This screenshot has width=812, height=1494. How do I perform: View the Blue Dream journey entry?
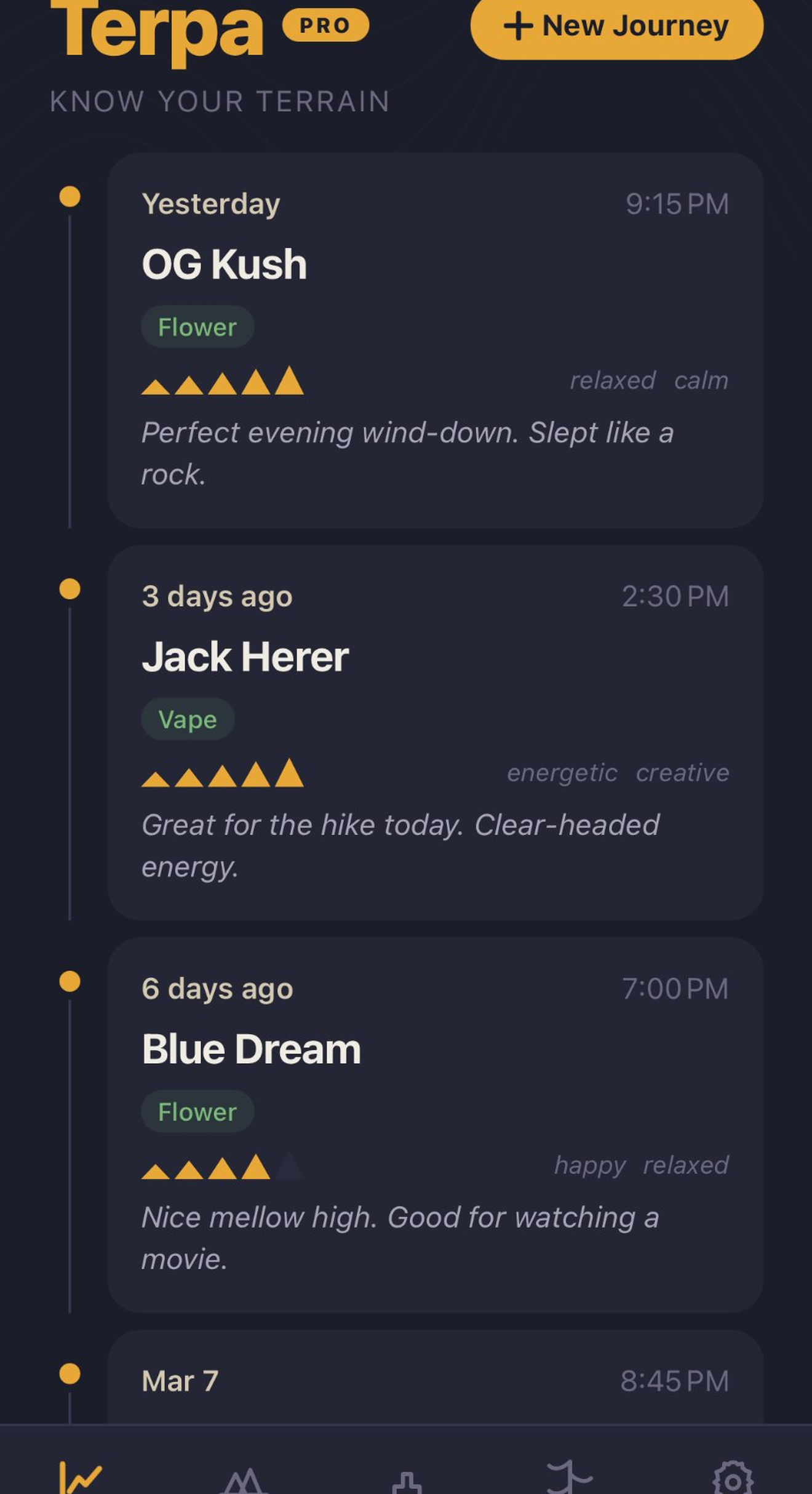[435, 1125]
